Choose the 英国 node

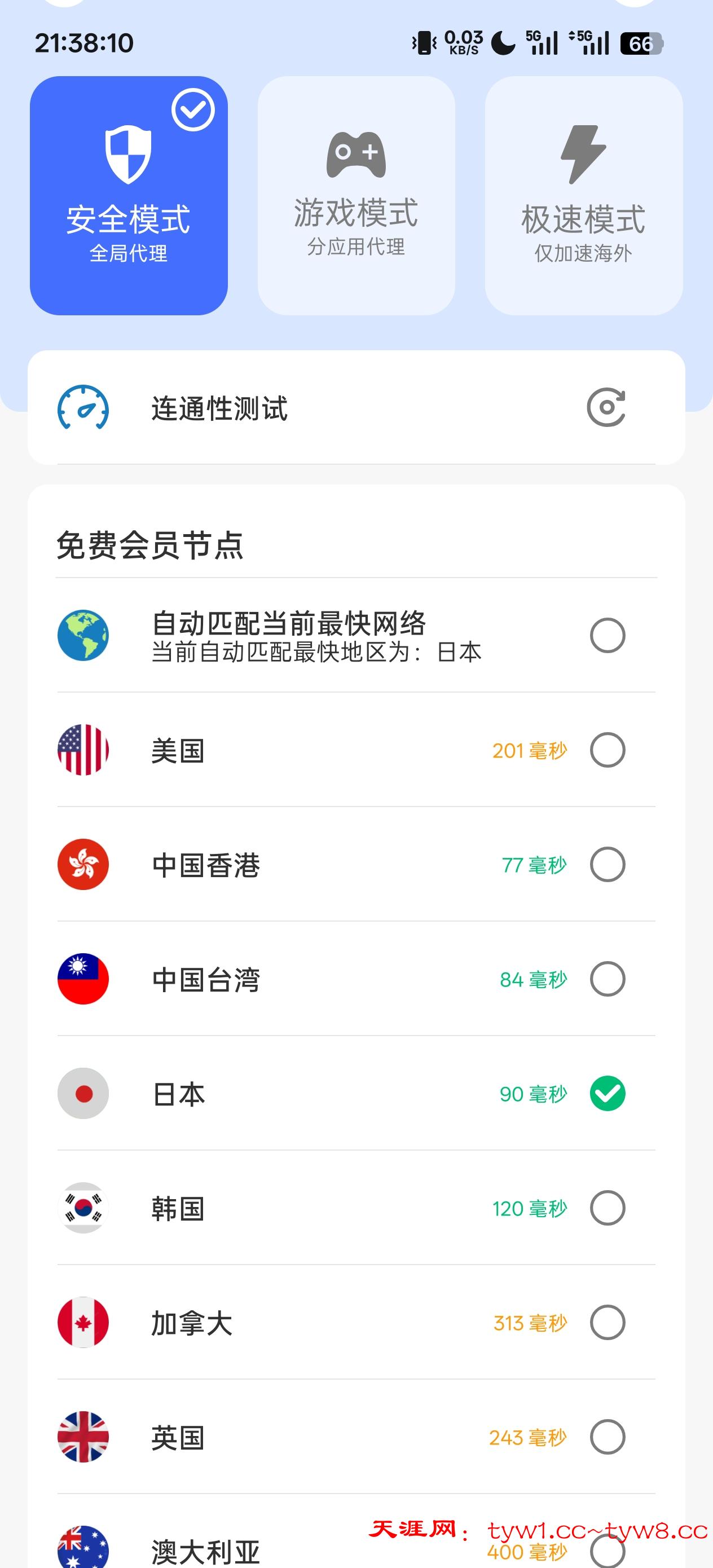(x=607, y=1437)
